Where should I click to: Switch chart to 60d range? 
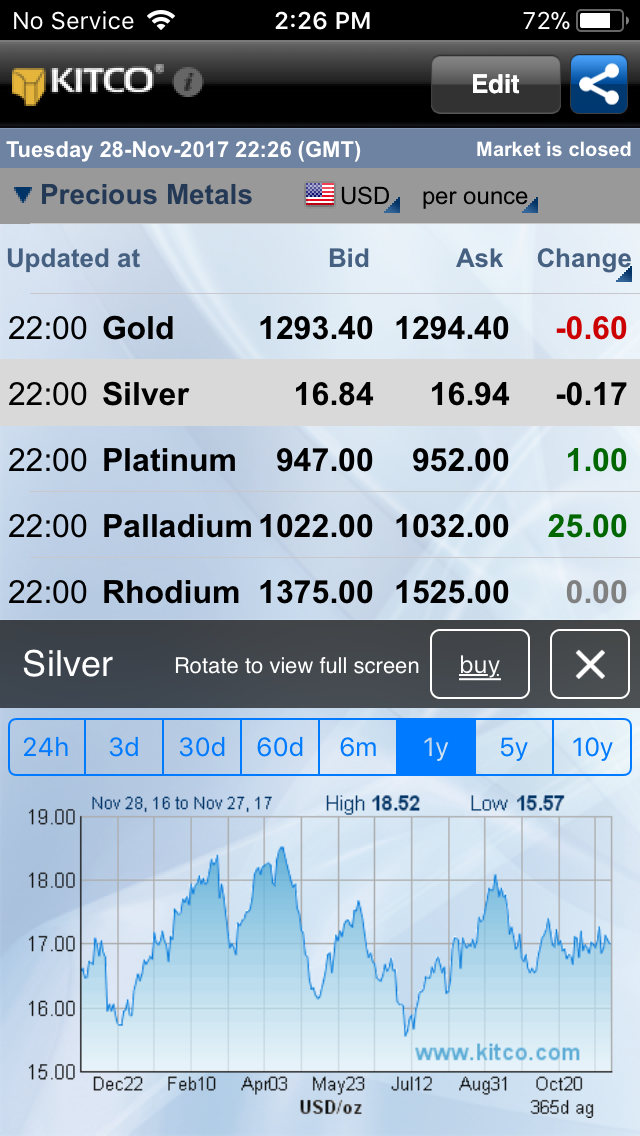(280, 747)
